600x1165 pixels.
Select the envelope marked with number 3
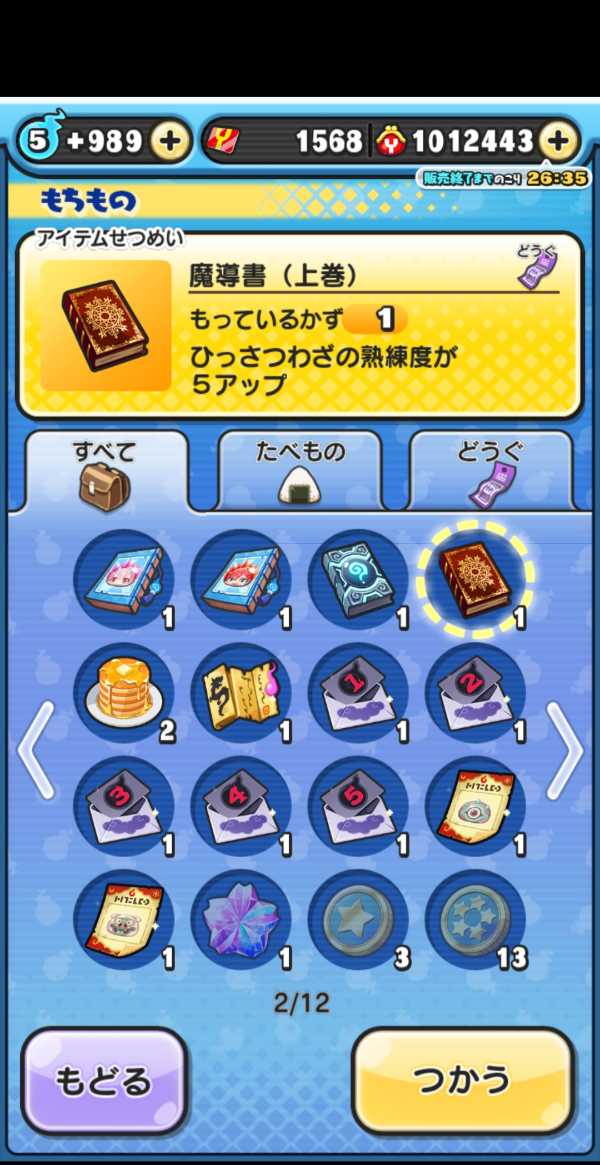(125, 806)
